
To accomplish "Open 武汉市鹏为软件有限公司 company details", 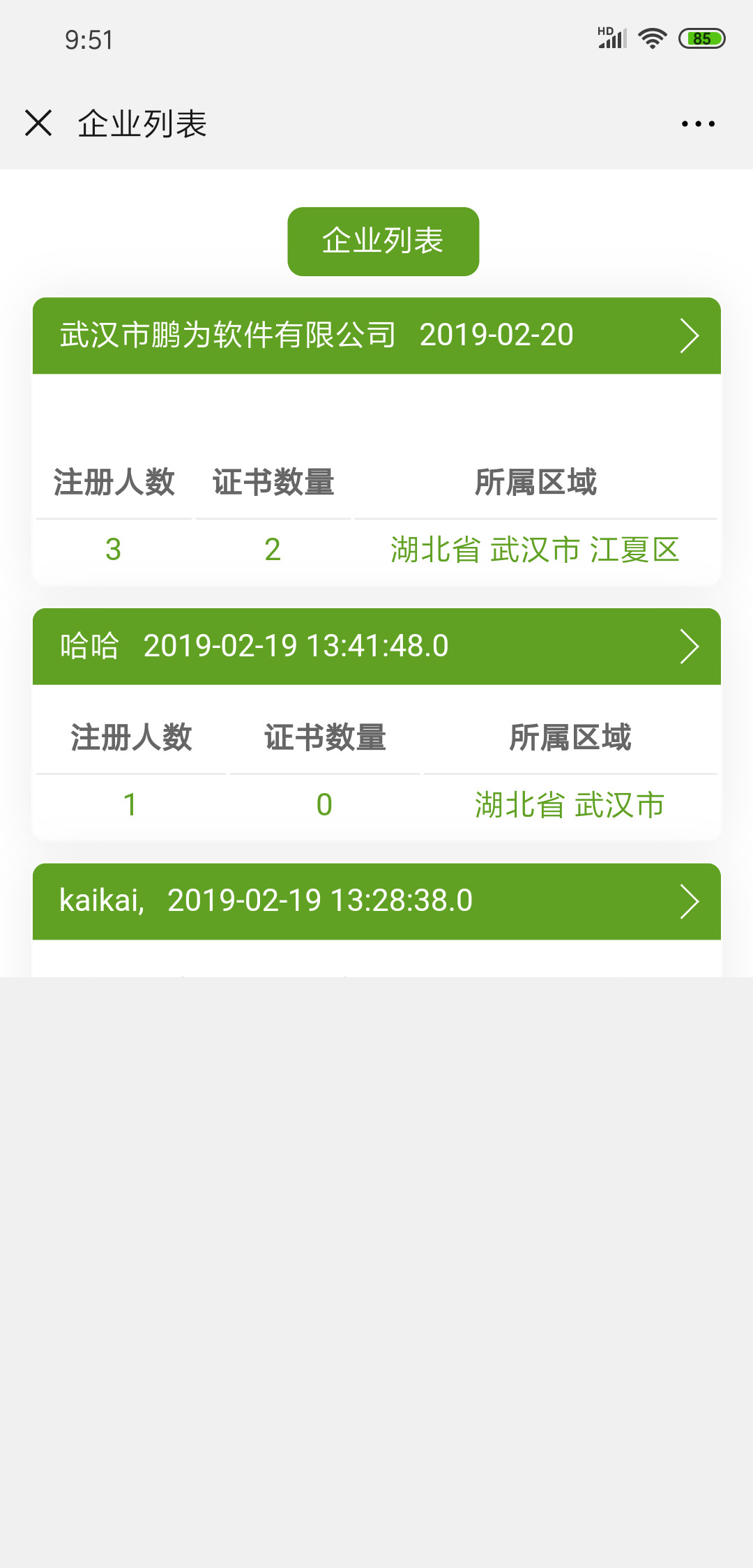I will point(376,336).
